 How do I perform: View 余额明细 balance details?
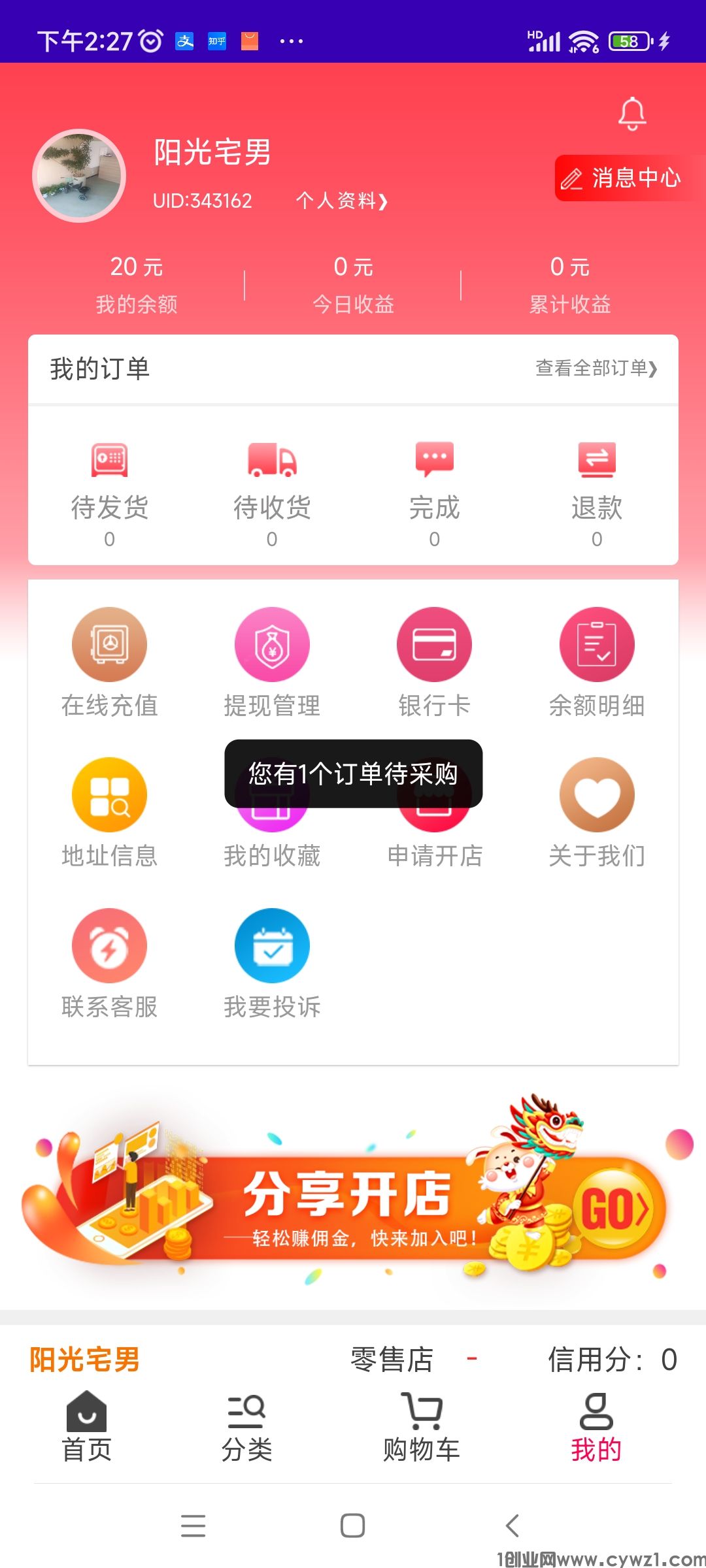tap(596, 661)
